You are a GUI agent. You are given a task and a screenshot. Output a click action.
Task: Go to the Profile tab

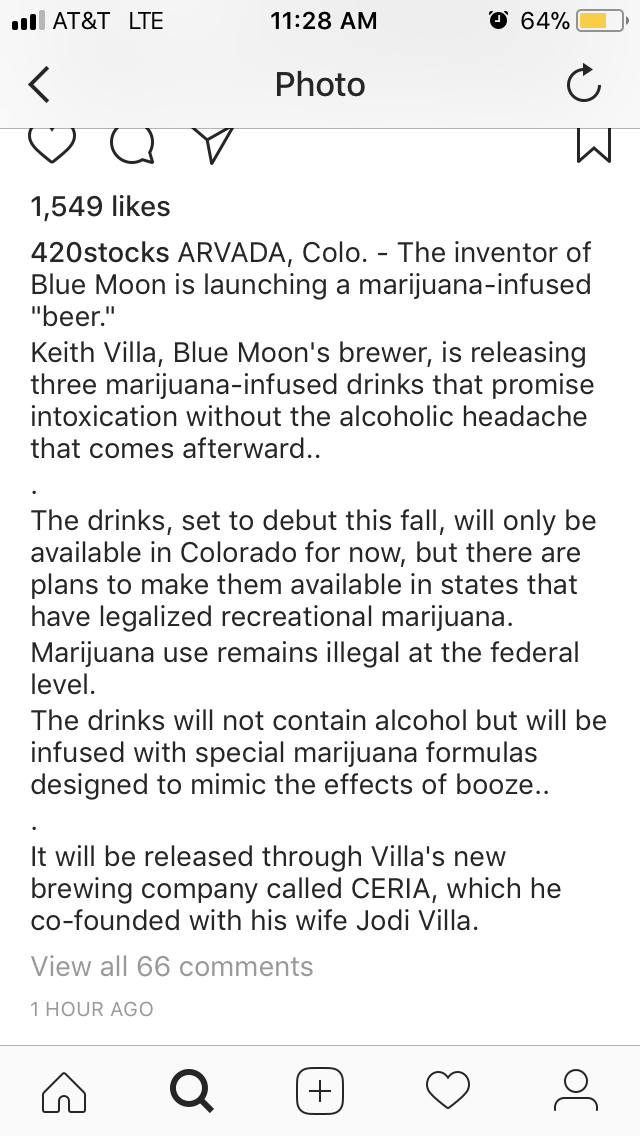(575, 1088)
